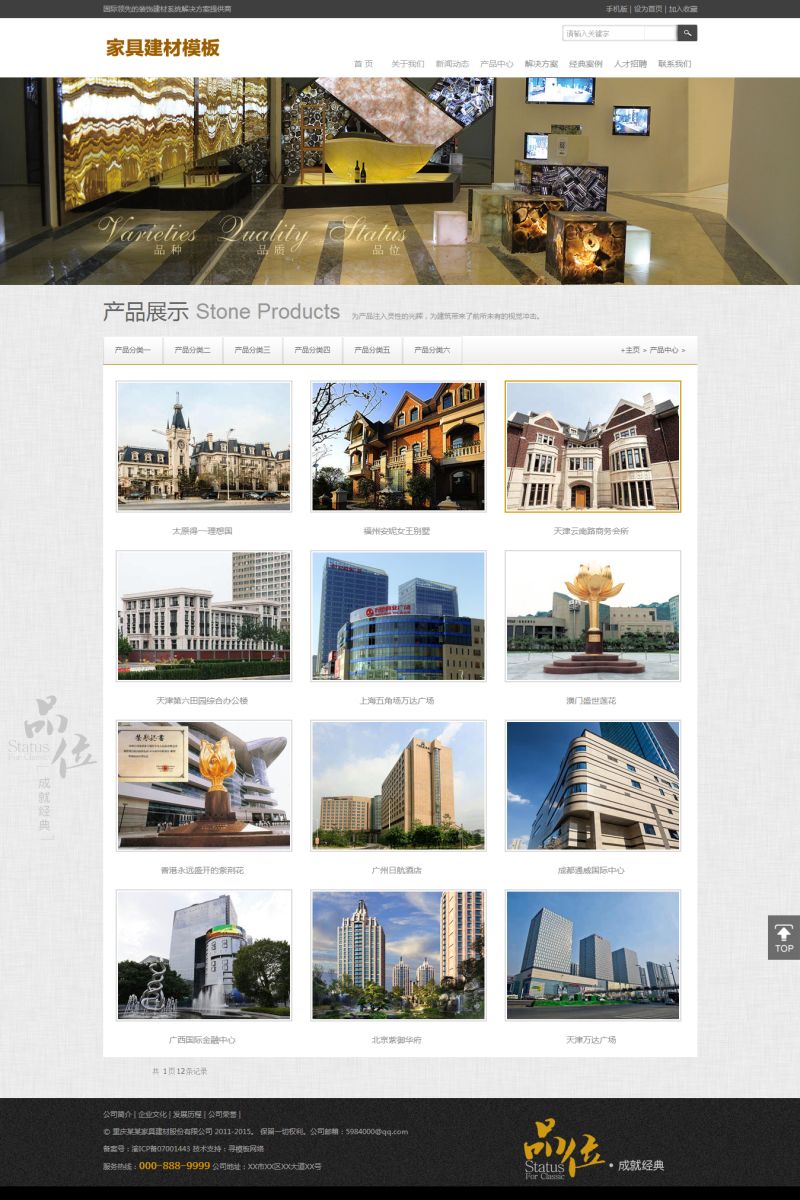
Task: Tap the search keyword input field
Action: coord(619,33)
